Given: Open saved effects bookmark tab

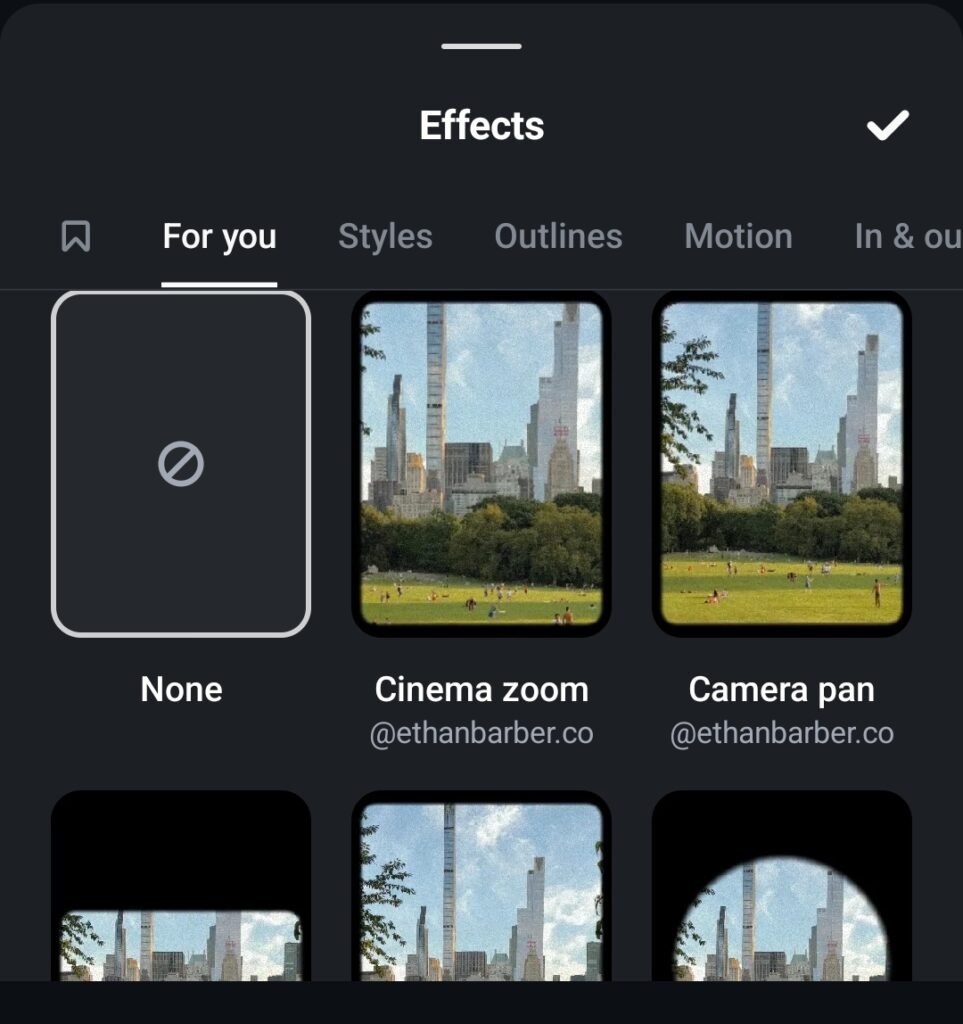Looking at the screenshot, I should [76, 237].
